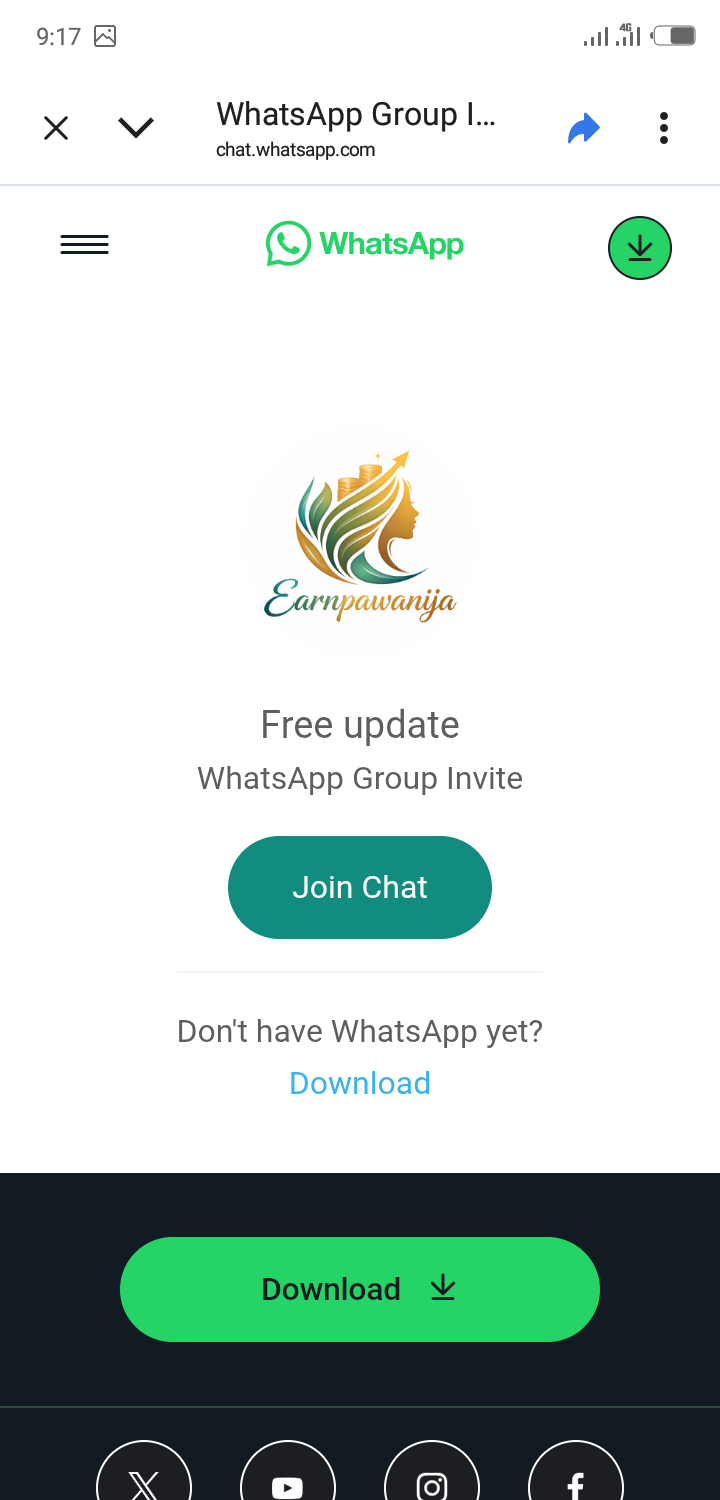Tap the round green download icon

pyautogui.click(x=639, y=248)
